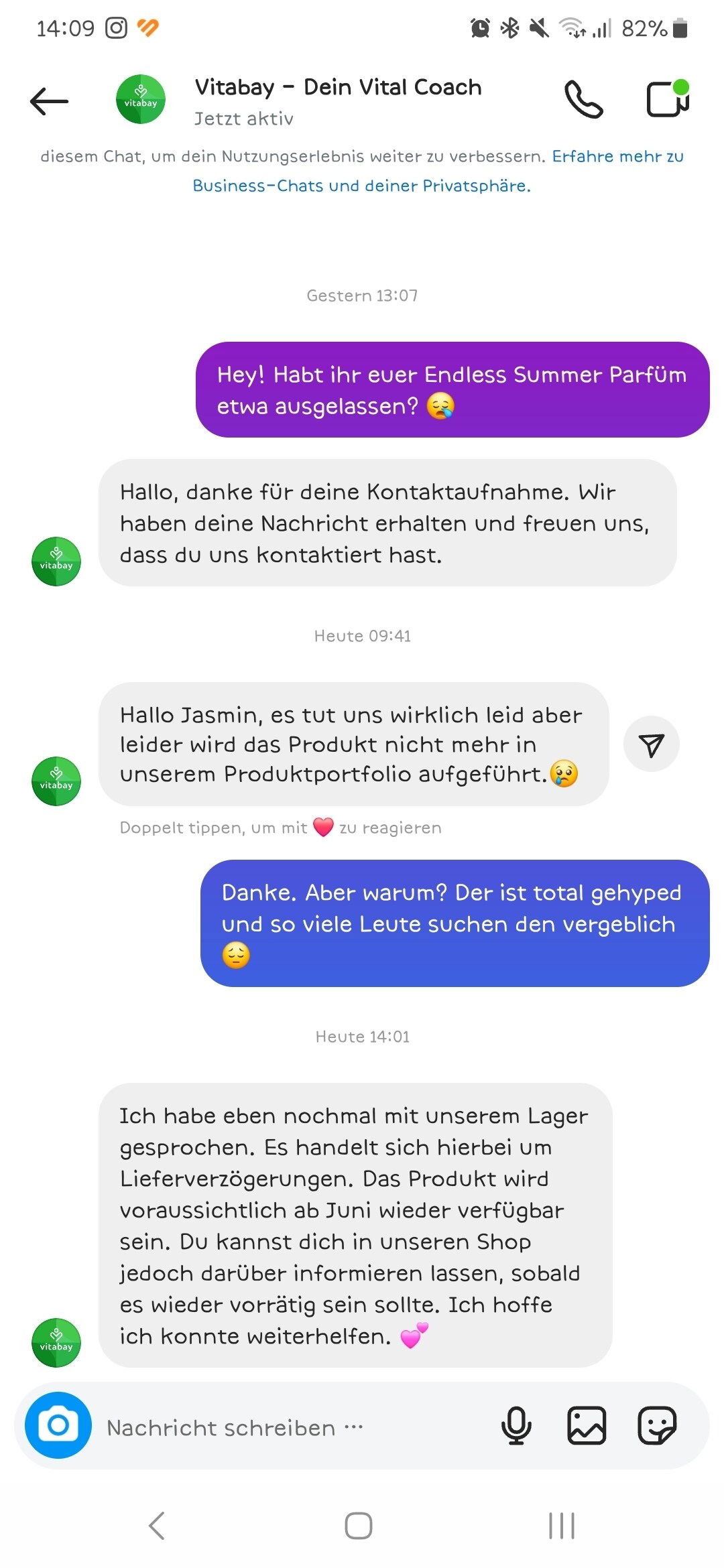This screenshot has height=1568, width=724.
Task: Choose a picture from the gallery
Action: click(x=587, y=1425)
